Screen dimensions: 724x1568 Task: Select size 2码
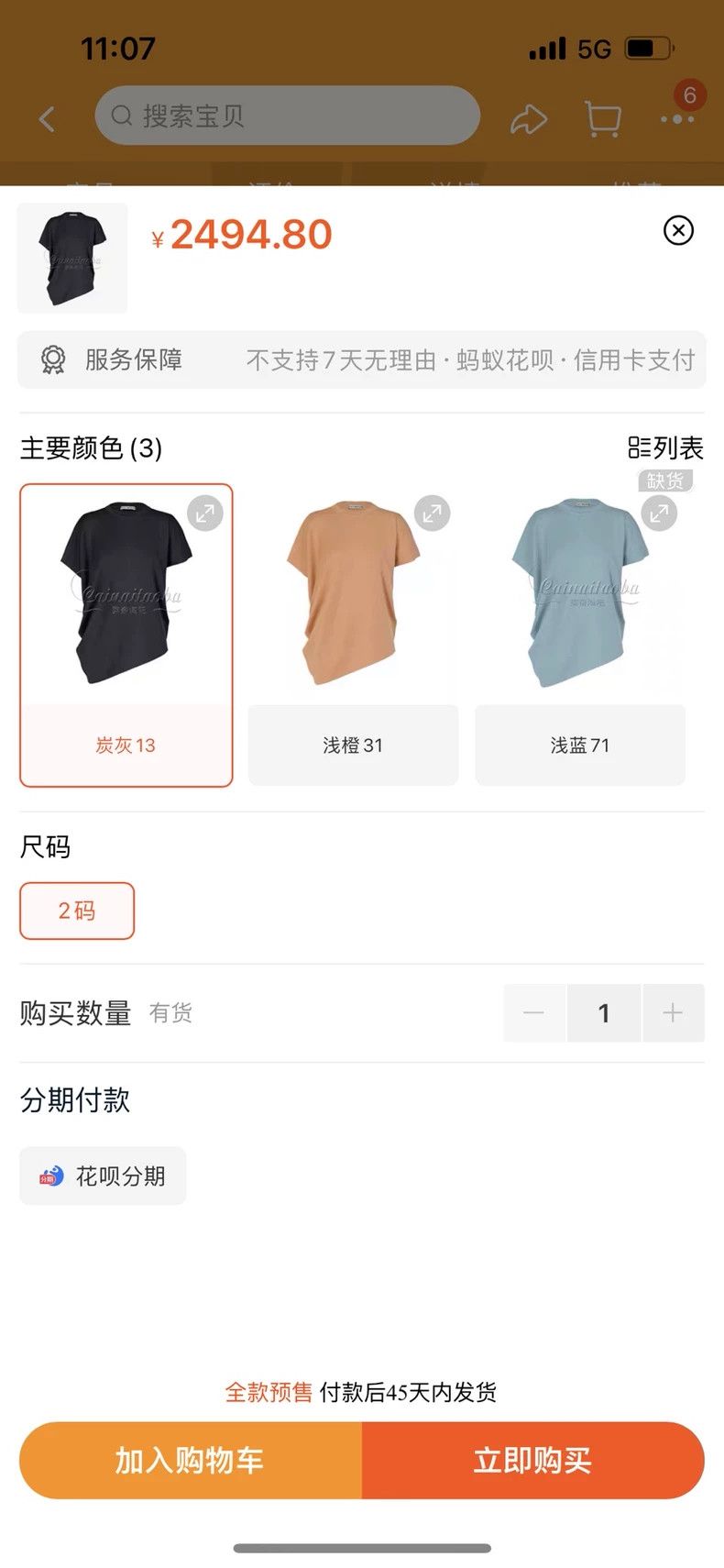click(77, 911)
